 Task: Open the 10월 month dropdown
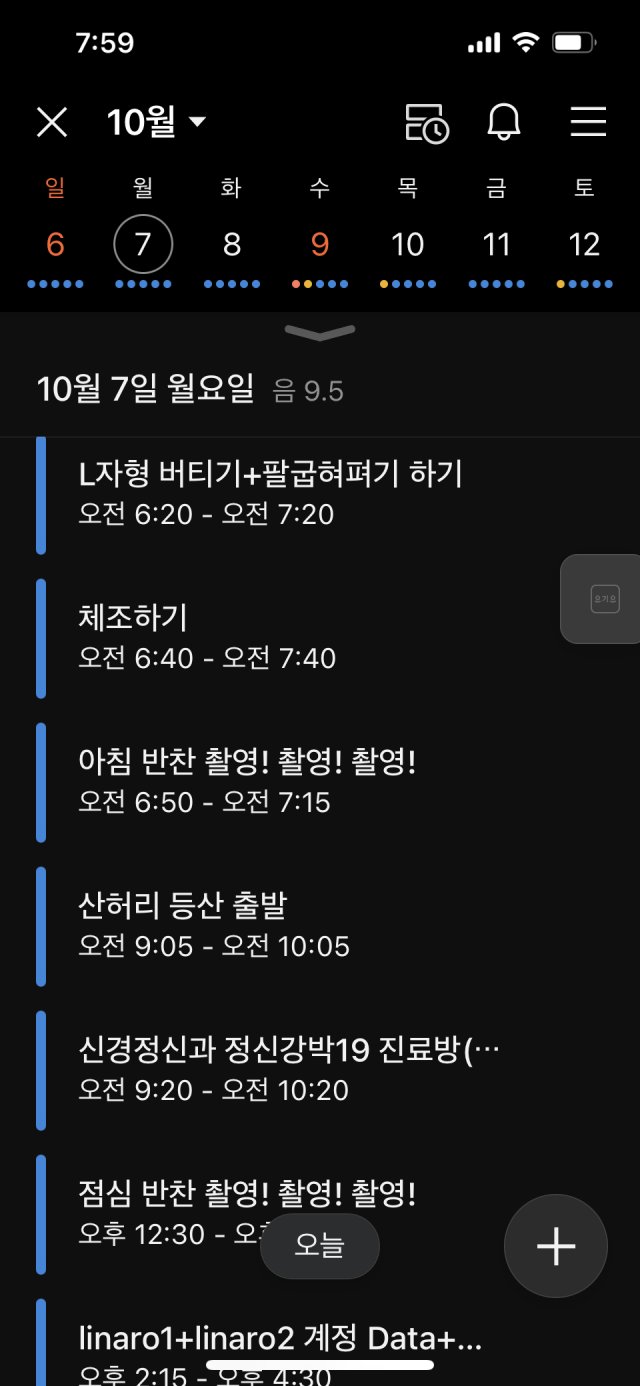[x=157, y=123]
